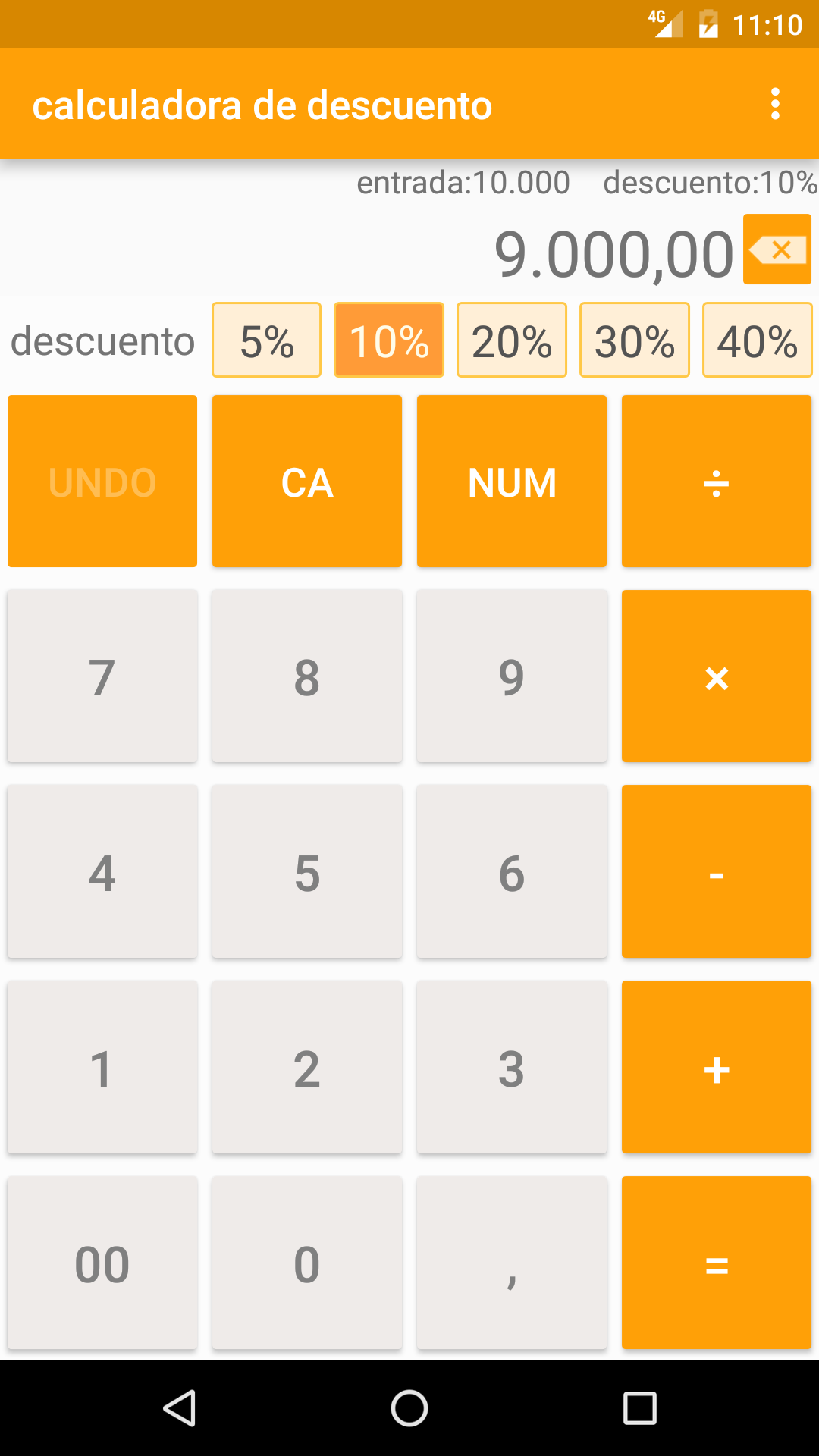Enter the double zero 00 key
This screenshot has width=819, height=1456.
(102, 1263)
